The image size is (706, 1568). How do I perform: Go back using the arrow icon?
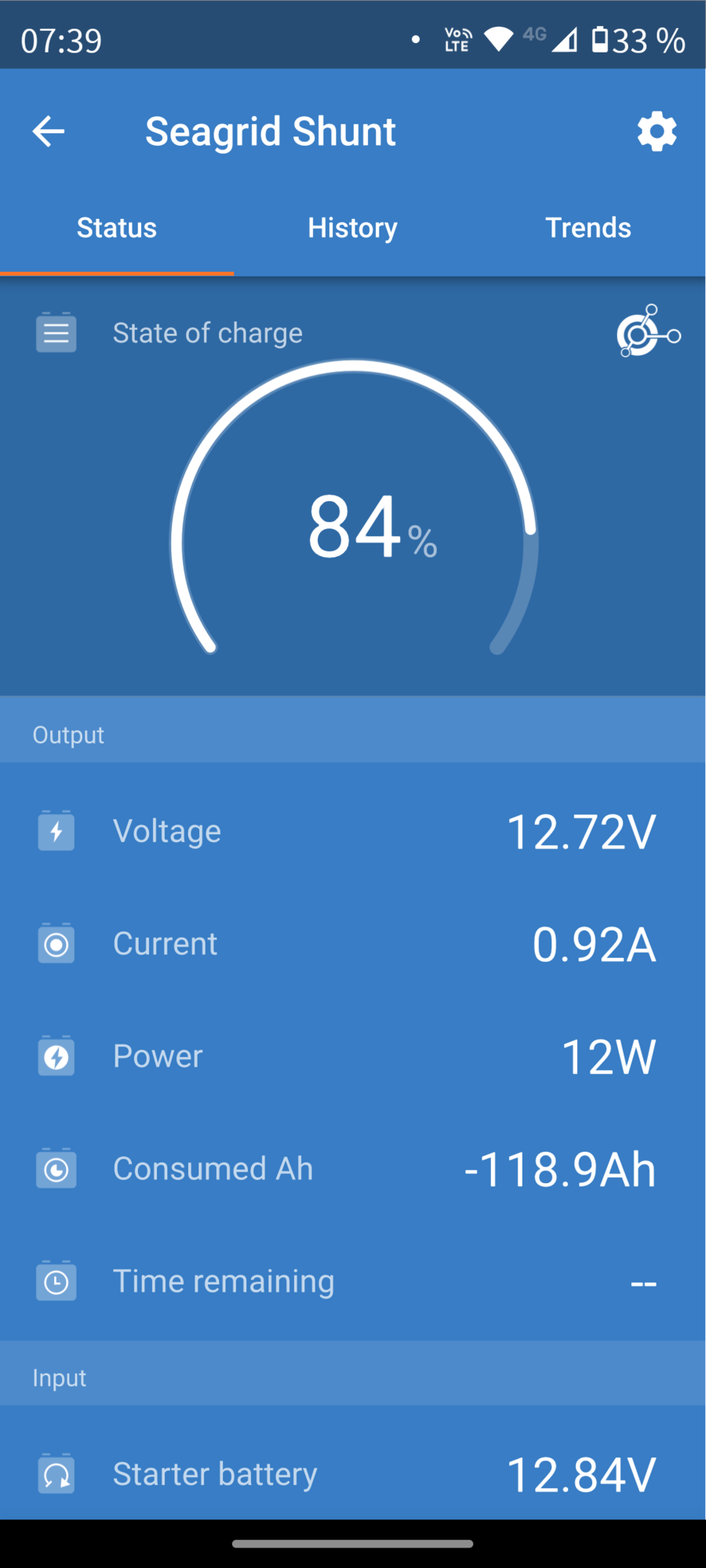pyautogui.click(x=48, y=131)
